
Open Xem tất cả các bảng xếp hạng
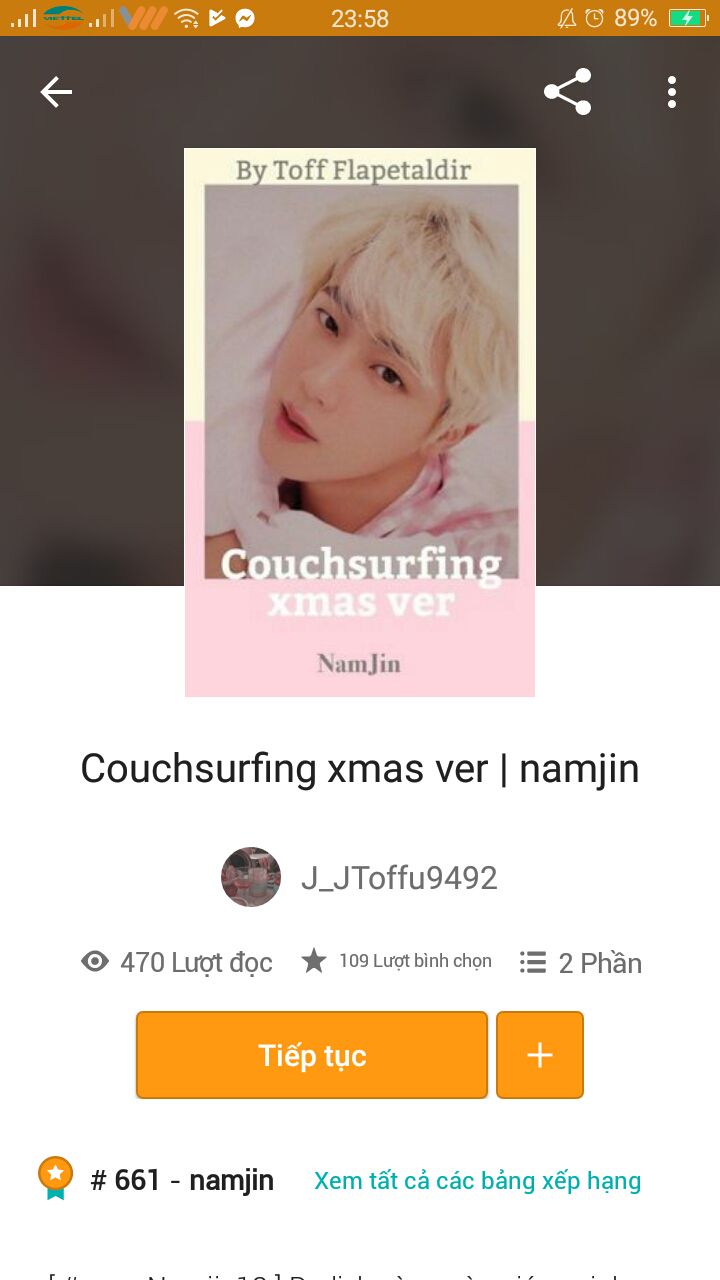pyautogui.click(x=477, y=1181)
